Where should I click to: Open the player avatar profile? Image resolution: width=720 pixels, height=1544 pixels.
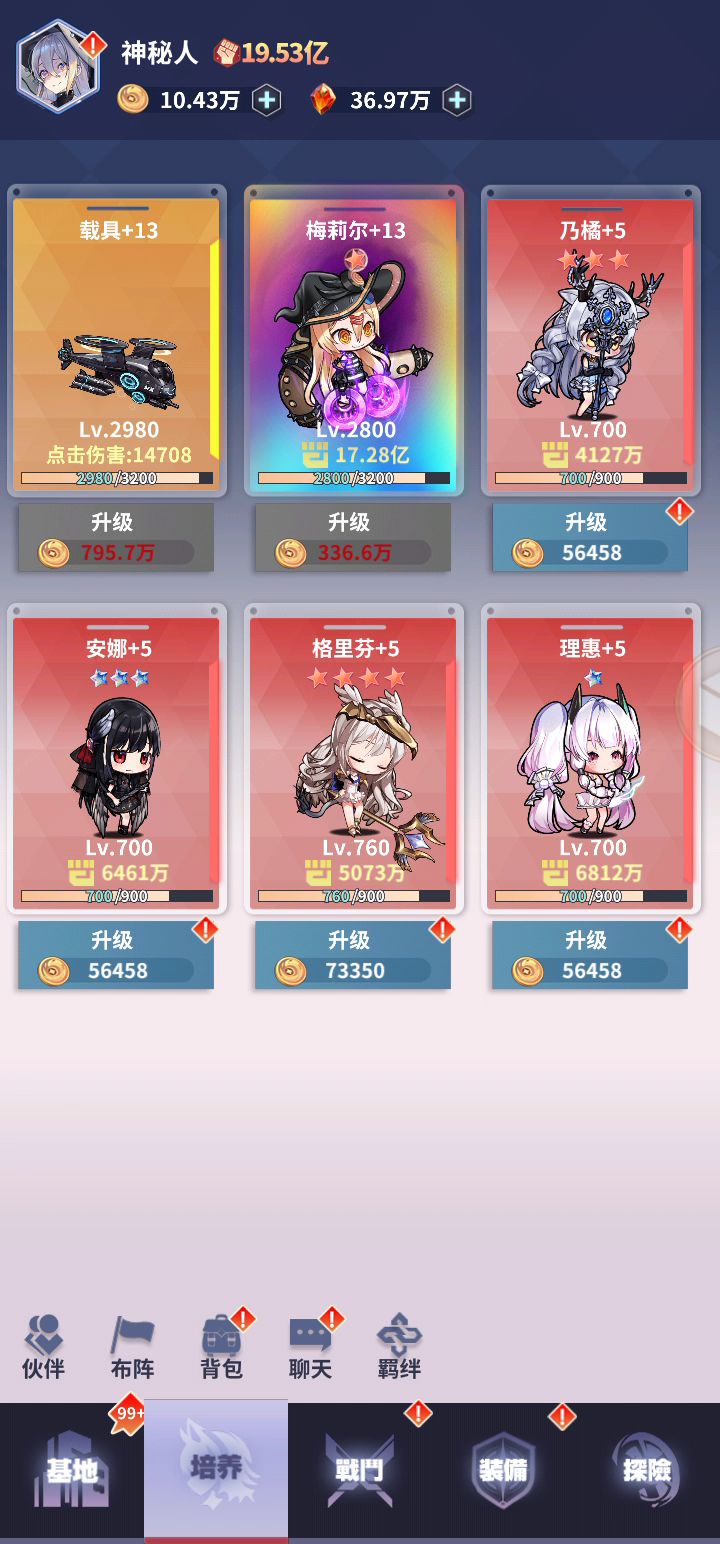pos(59,66)
